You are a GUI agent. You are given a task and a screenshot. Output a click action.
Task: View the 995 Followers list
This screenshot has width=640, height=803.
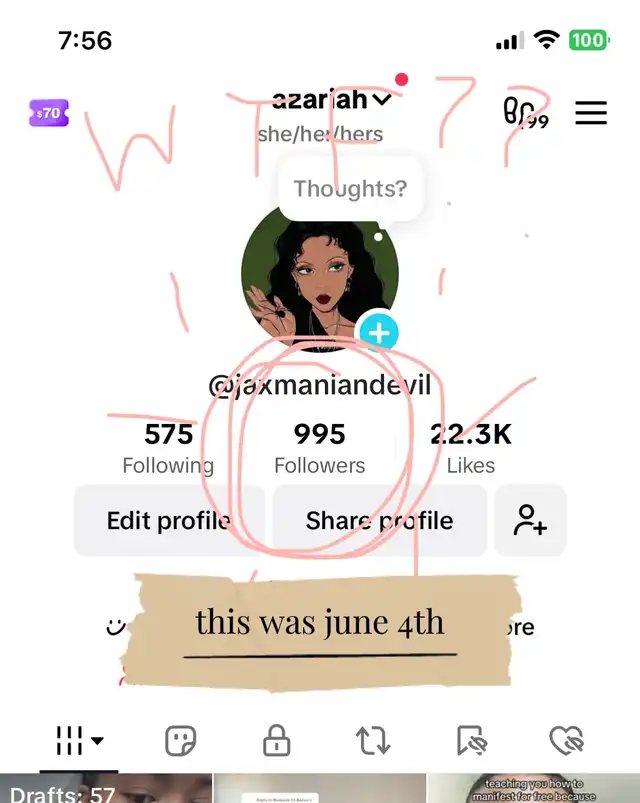pos(319,448)
